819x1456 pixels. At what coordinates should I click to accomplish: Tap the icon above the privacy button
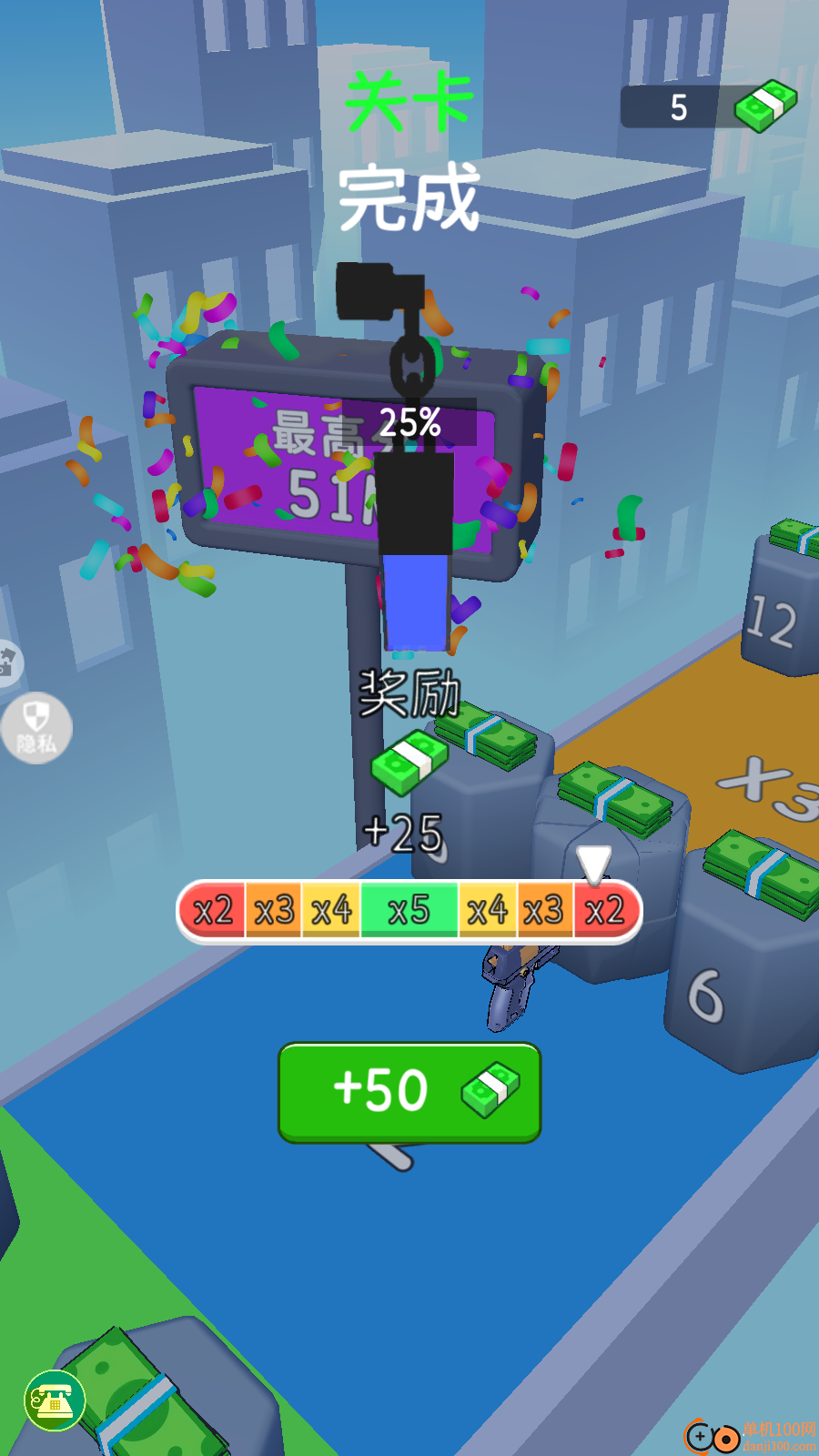(x=7, y=662)
